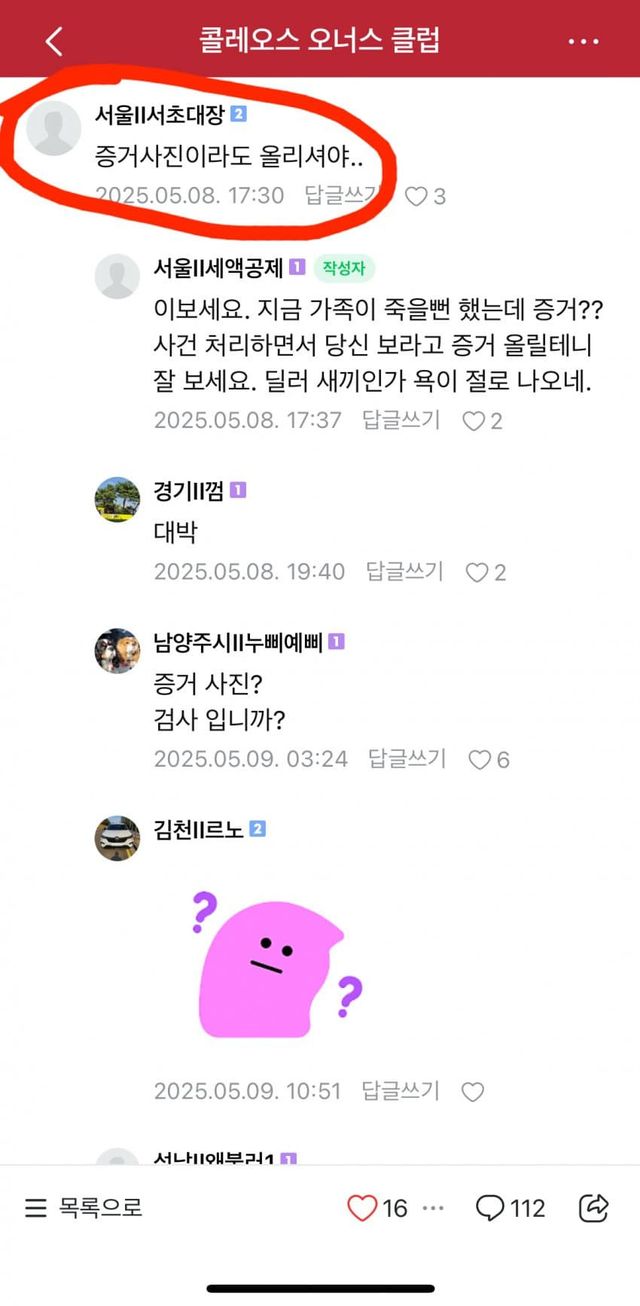Image resolution: width=640 pixels, height=1306 pixels.
Task: View 김천II르노's profile avatar
Action: point(117,838)
